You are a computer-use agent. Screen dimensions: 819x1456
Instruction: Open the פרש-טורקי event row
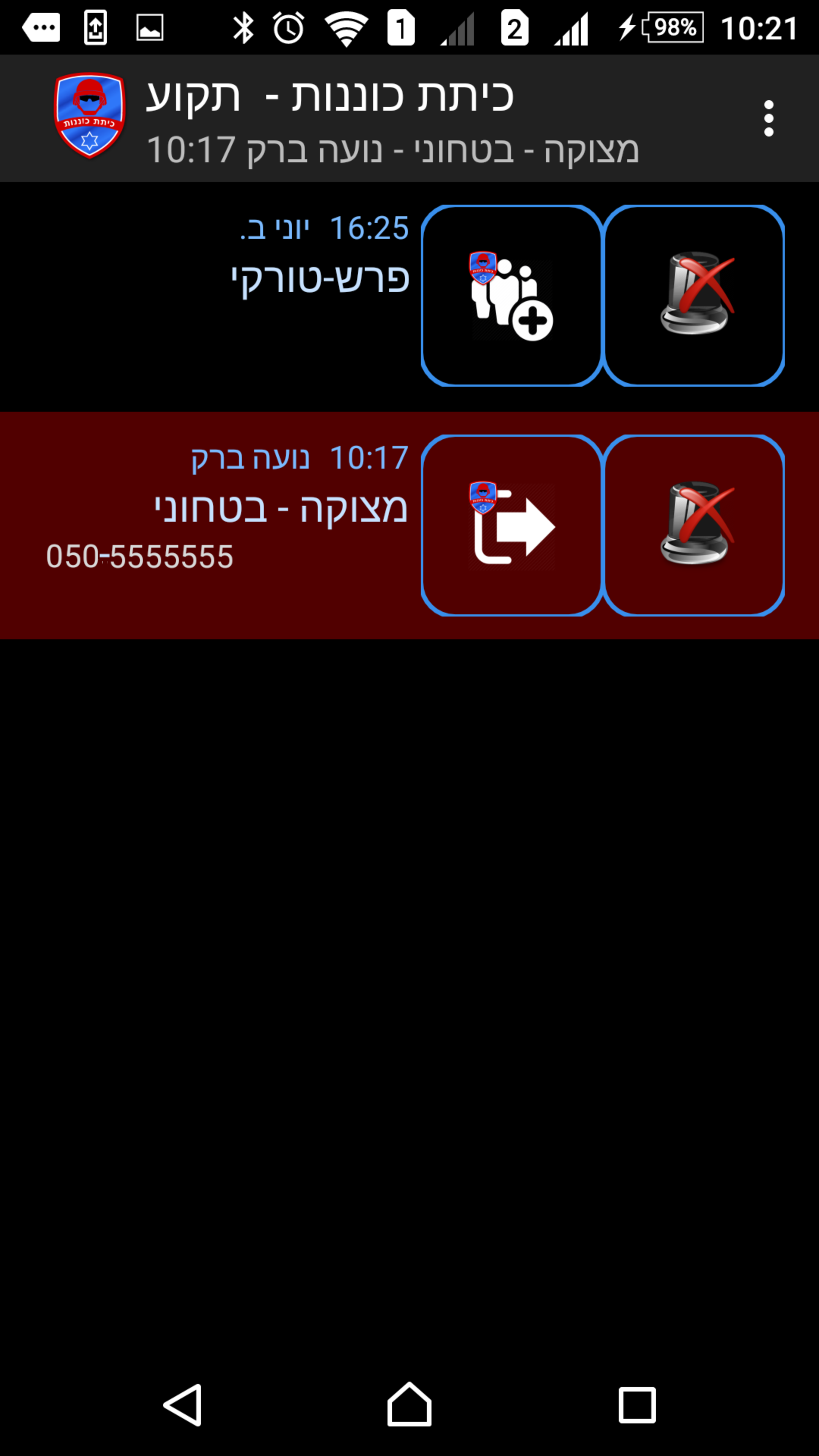point(319,279)
